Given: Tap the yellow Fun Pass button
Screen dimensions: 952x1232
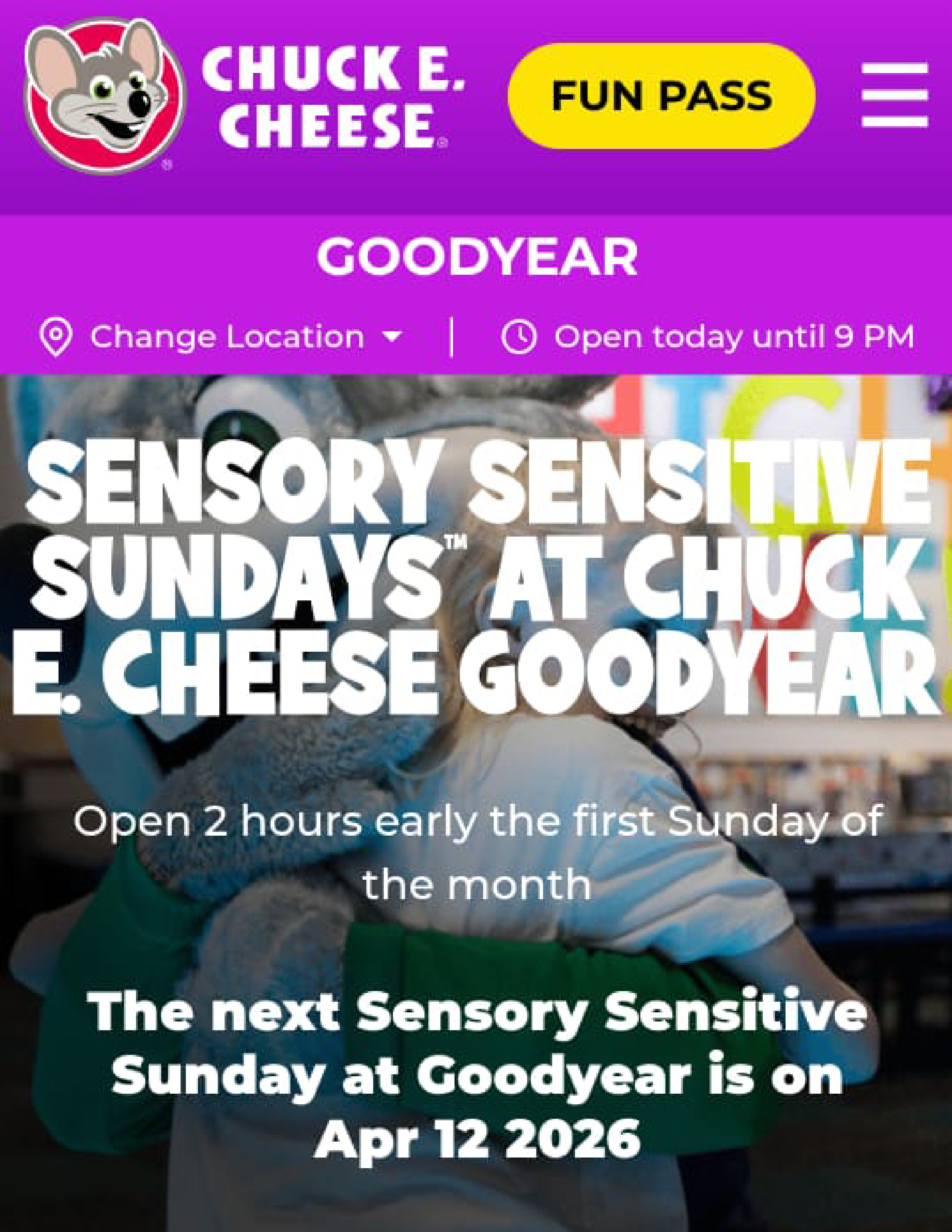Looking at the screenshot, I should pos(661,96).
